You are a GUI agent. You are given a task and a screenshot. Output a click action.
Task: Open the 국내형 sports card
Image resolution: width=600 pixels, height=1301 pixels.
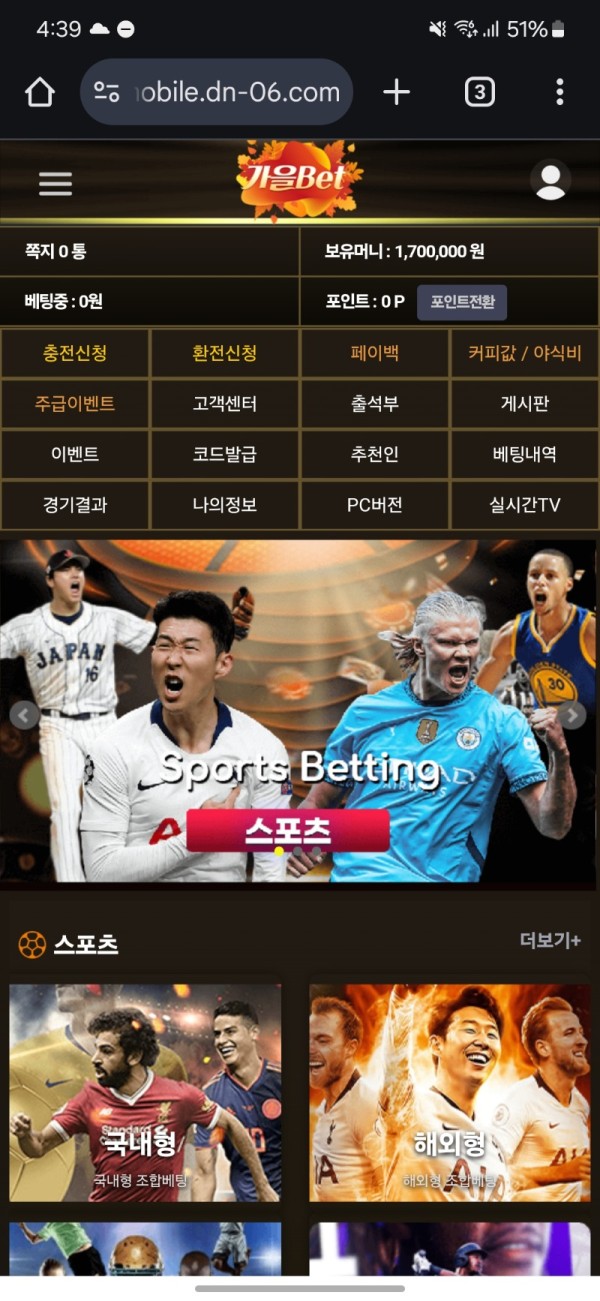(145, 1092)
